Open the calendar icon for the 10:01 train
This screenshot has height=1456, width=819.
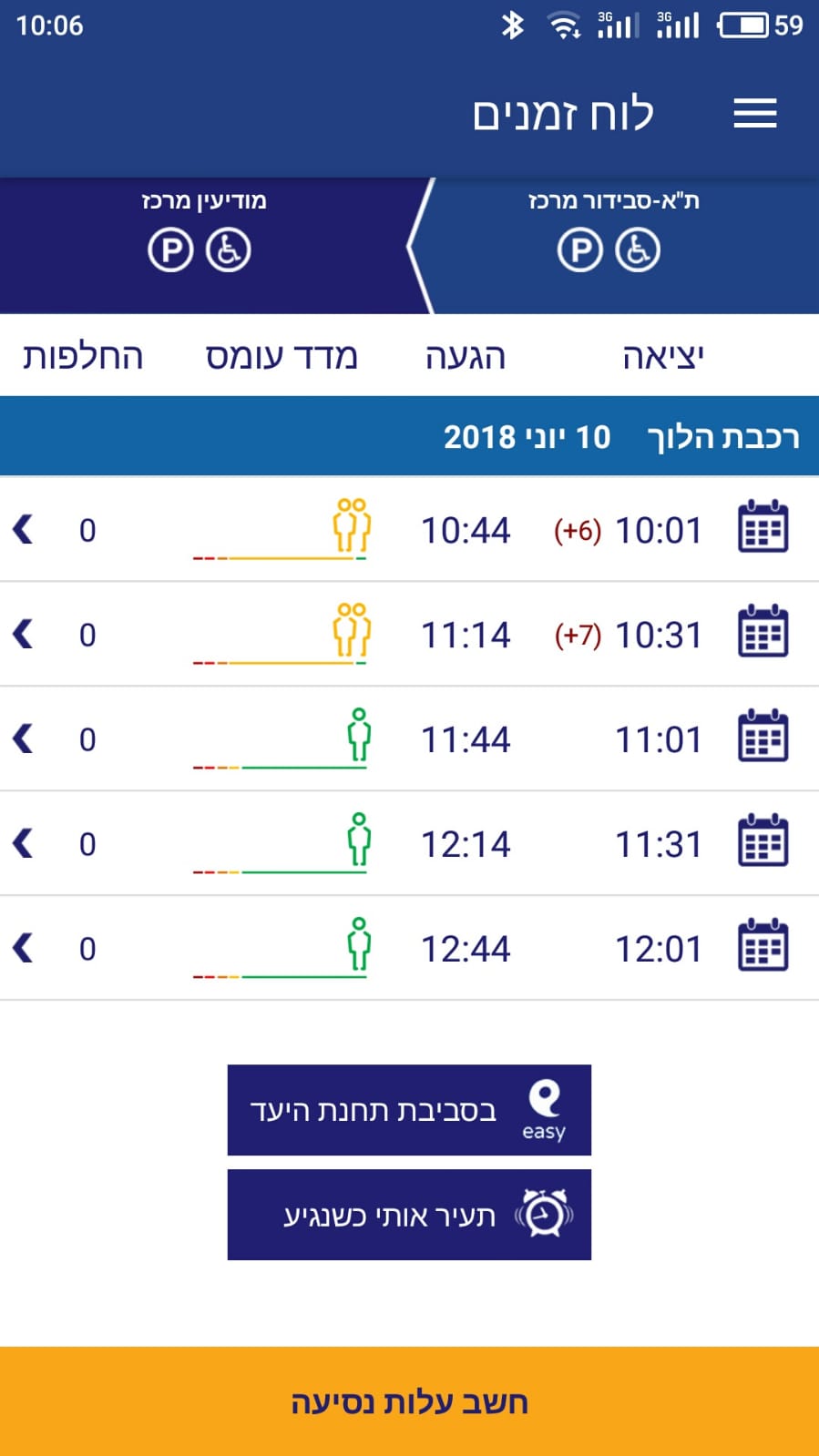[762, 528]
